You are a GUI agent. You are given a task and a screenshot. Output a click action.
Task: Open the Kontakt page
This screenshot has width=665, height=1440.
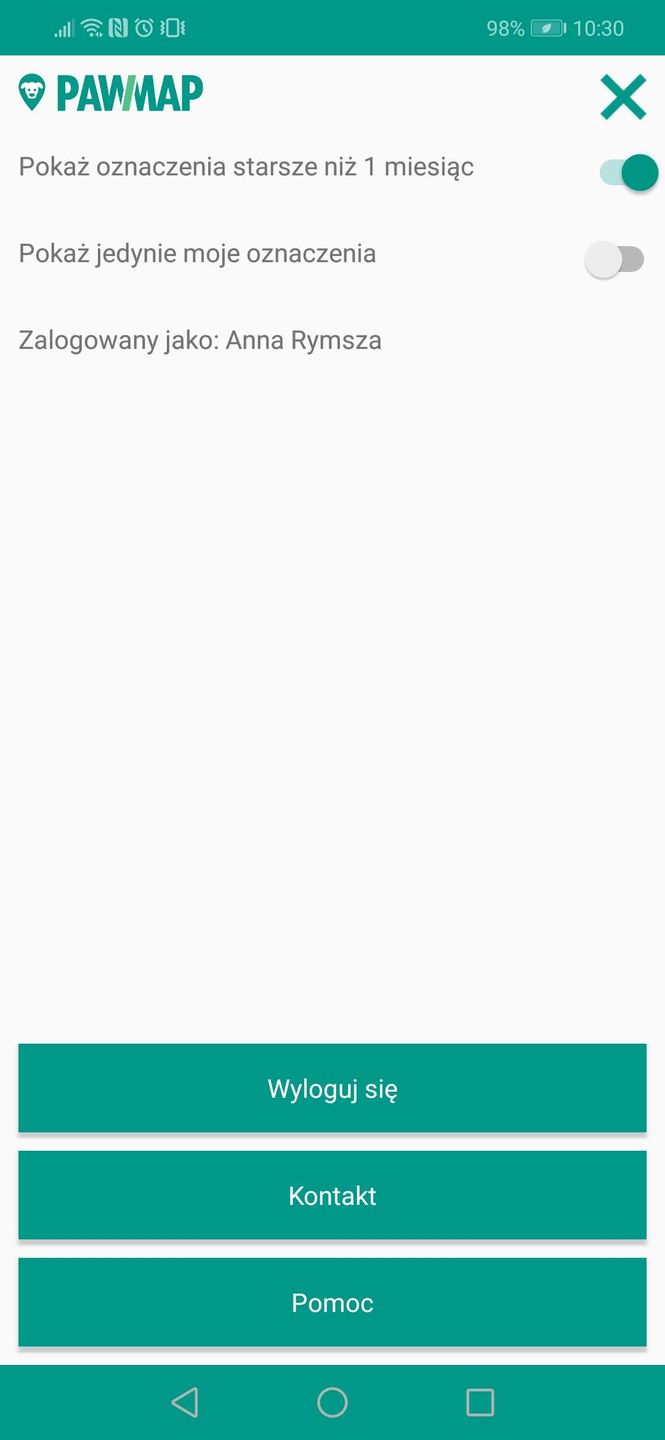(x=332, y=1195)
